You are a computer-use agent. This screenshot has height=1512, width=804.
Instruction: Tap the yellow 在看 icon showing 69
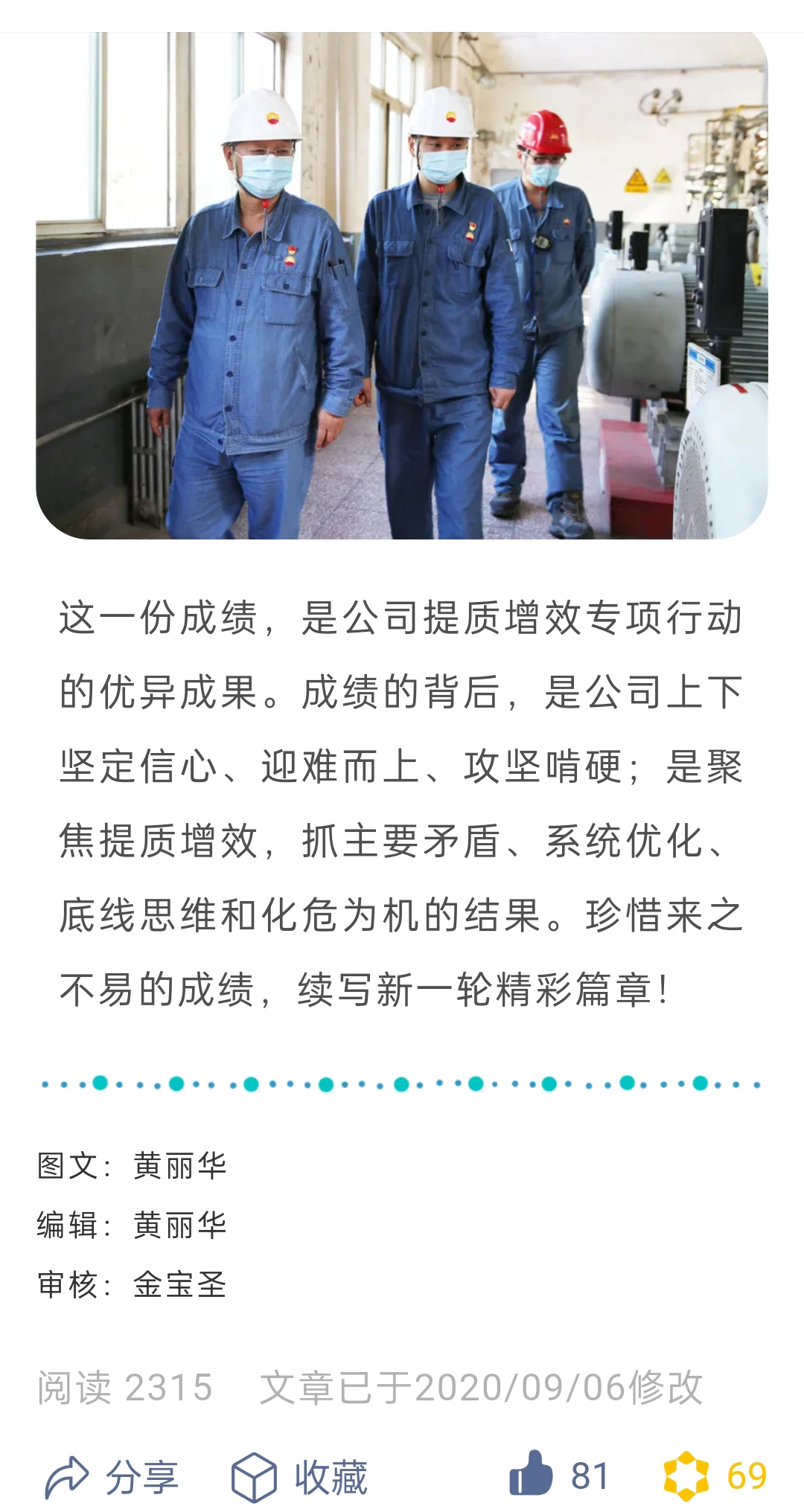point(715,1476)
